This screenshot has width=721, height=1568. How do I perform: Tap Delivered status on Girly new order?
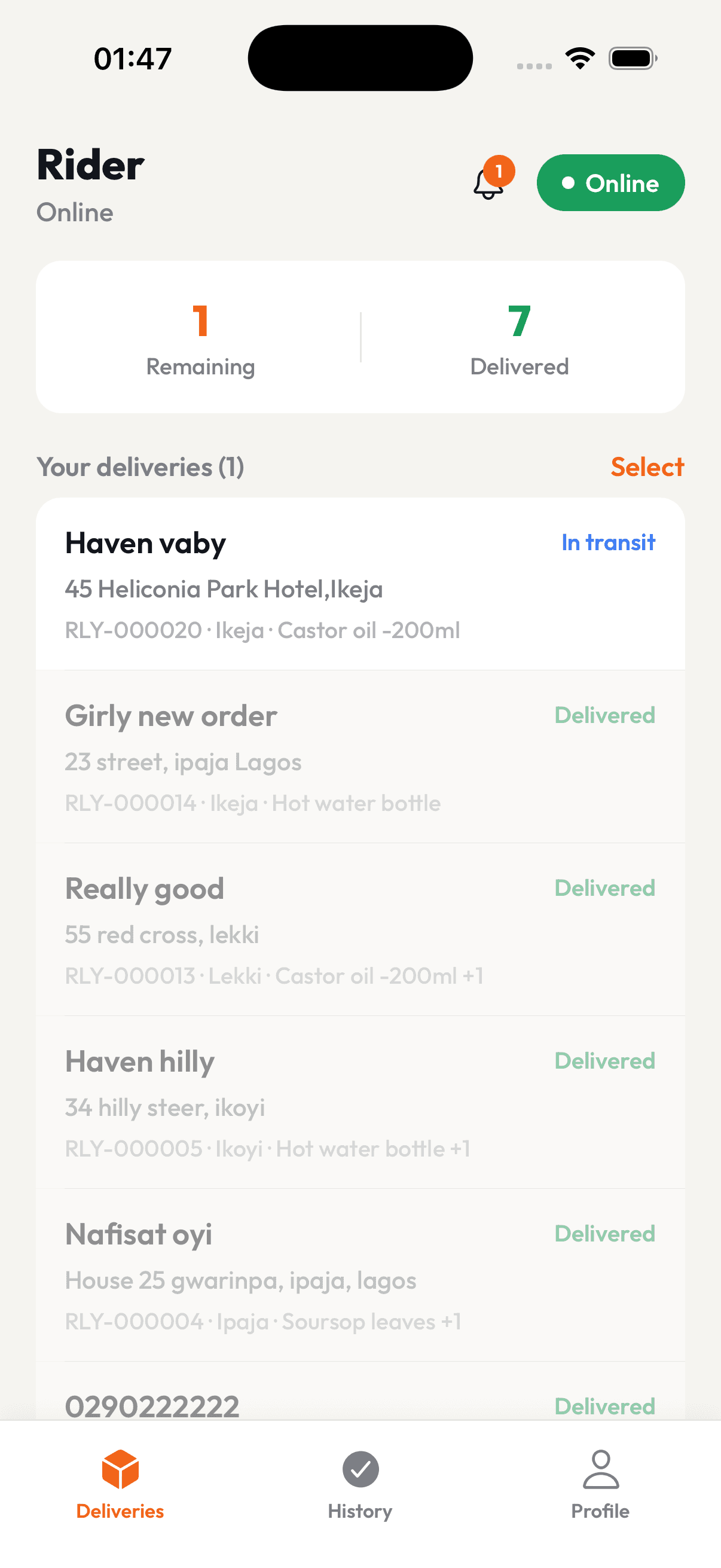[604, 715]
